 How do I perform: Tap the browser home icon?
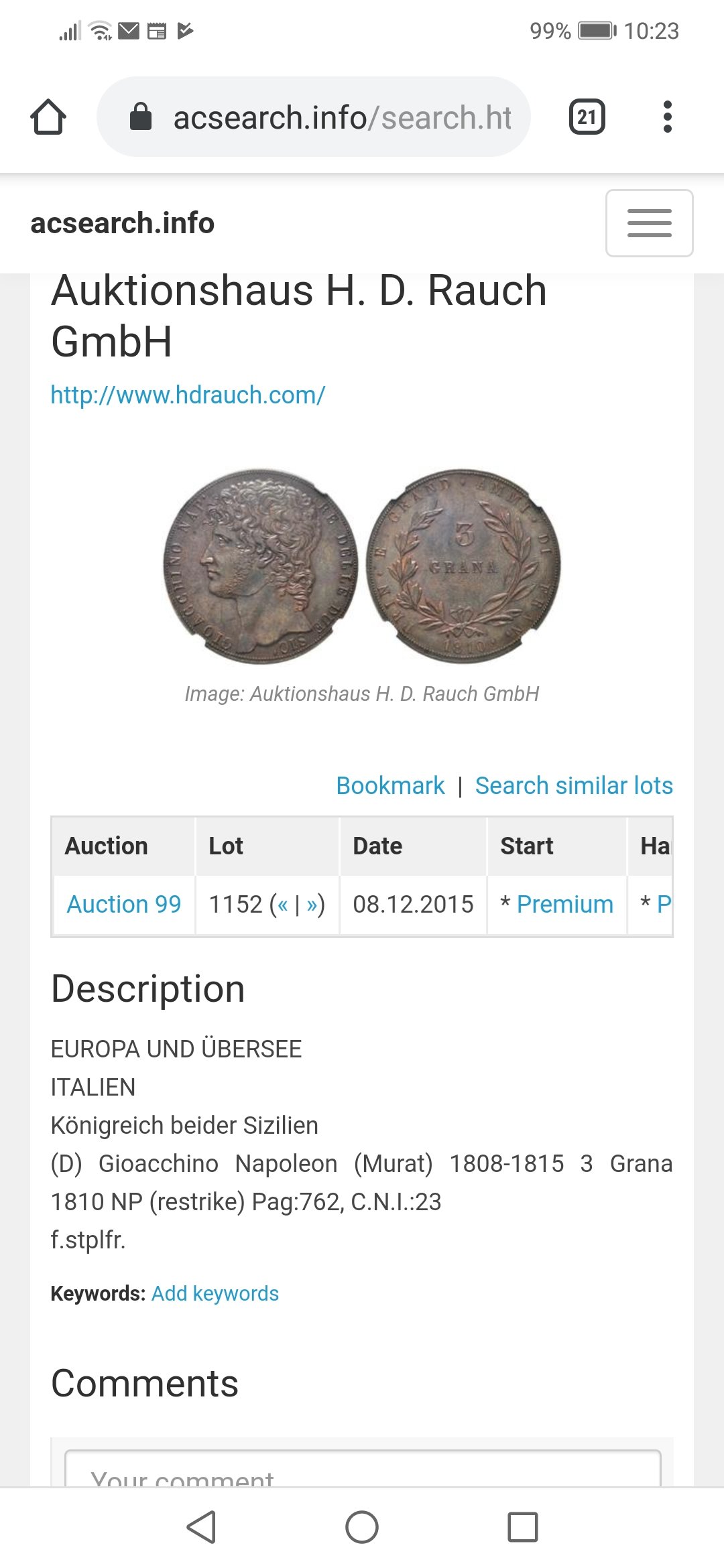48,117
